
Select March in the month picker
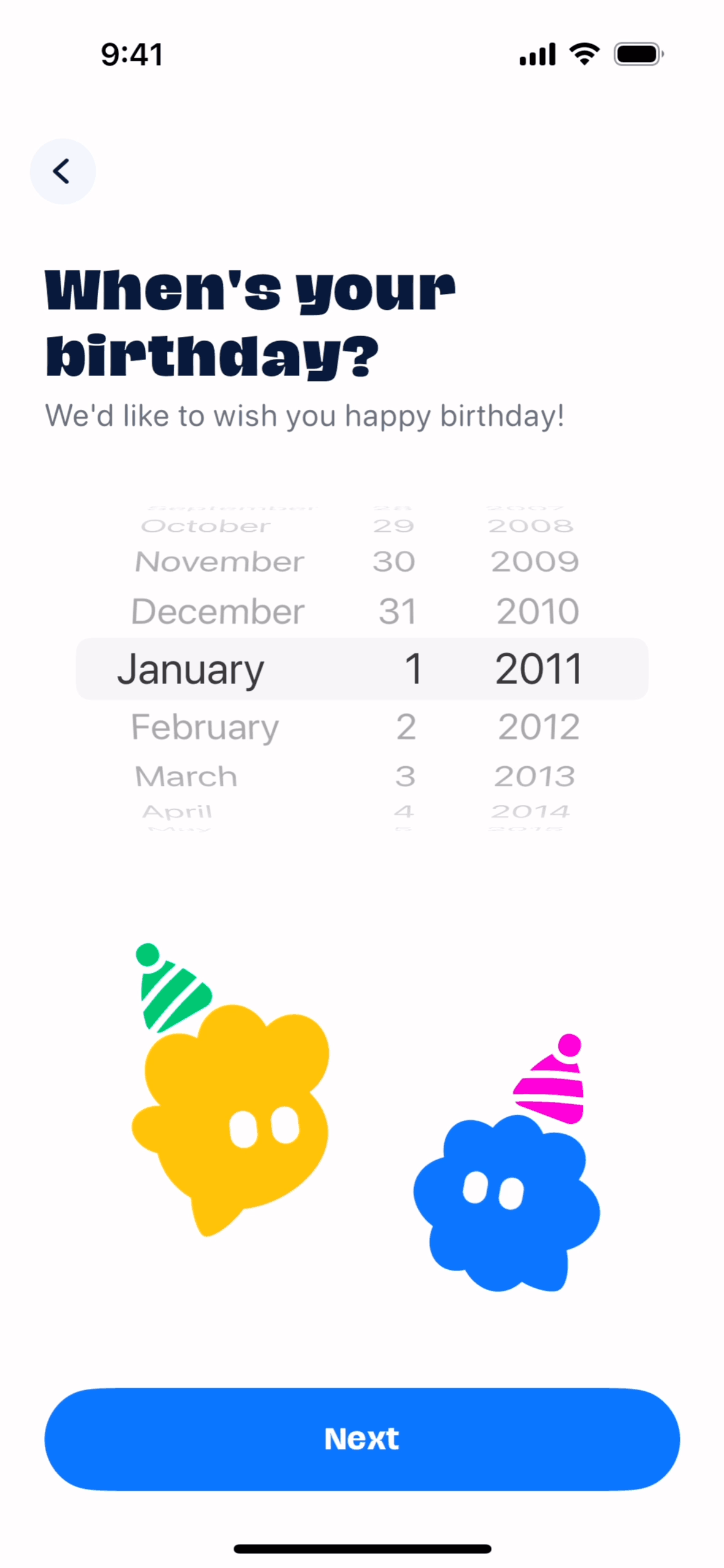(185, 775)
